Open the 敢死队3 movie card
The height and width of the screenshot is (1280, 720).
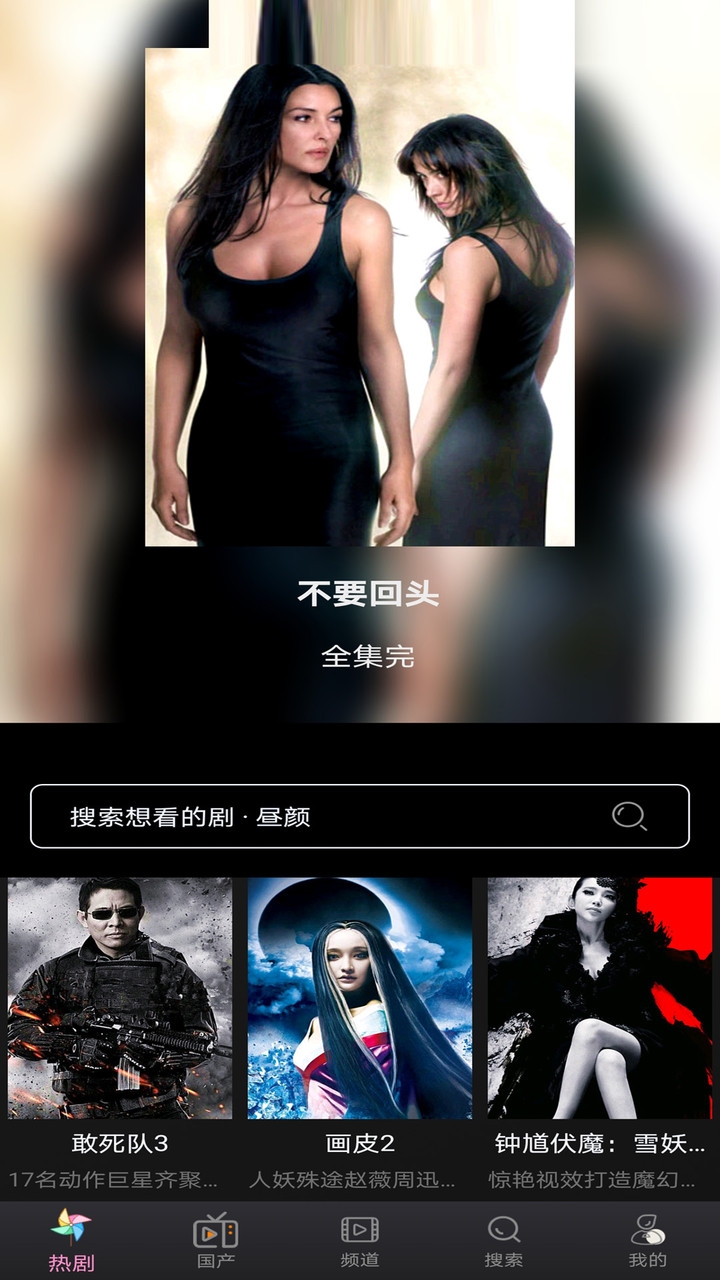click(x=120, y=1000)
